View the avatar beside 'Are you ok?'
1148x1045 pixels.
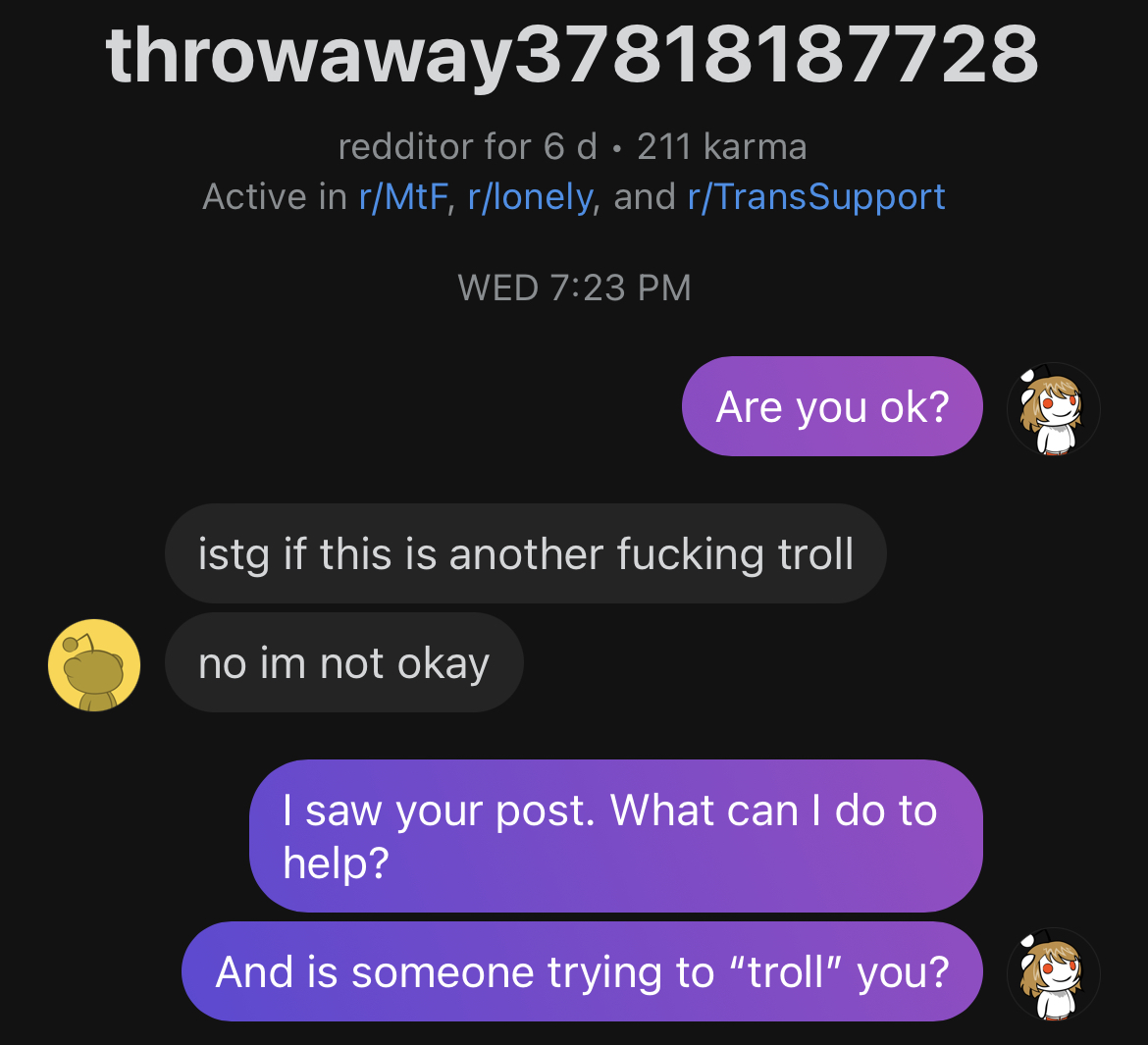(1053, 408)
